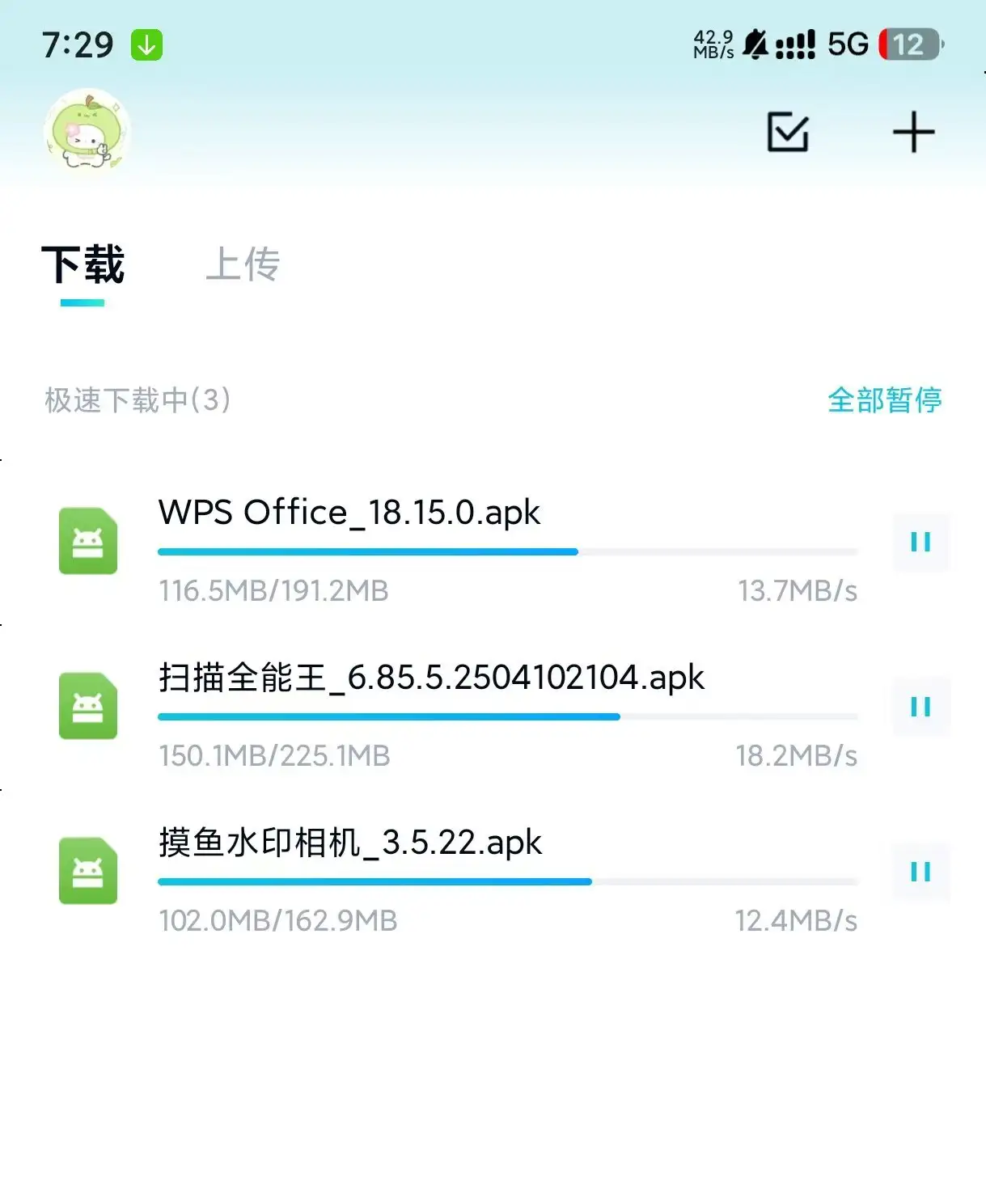The height and width of the screenshot is (1204, 986).
Task: Tap the download arrow icon in status bar
Action: (x=146, y=44)
